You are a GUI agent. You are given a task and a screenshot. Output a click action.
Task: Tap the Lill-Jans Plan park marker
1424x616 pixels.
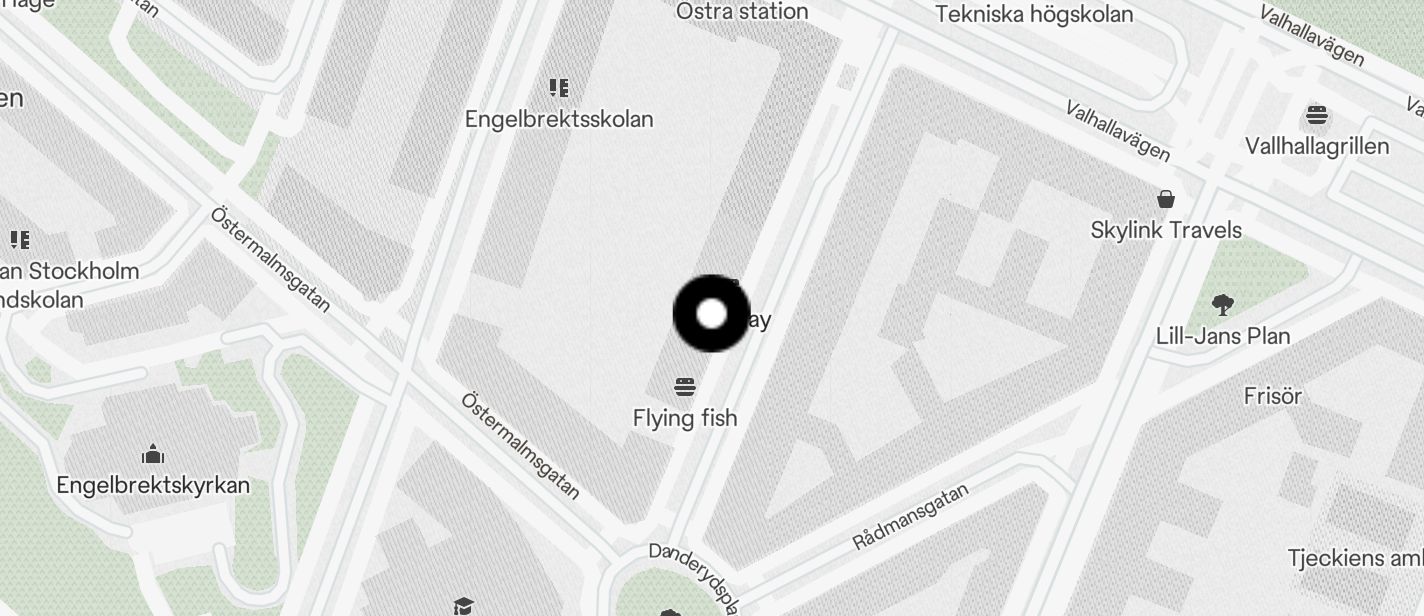1222,305
